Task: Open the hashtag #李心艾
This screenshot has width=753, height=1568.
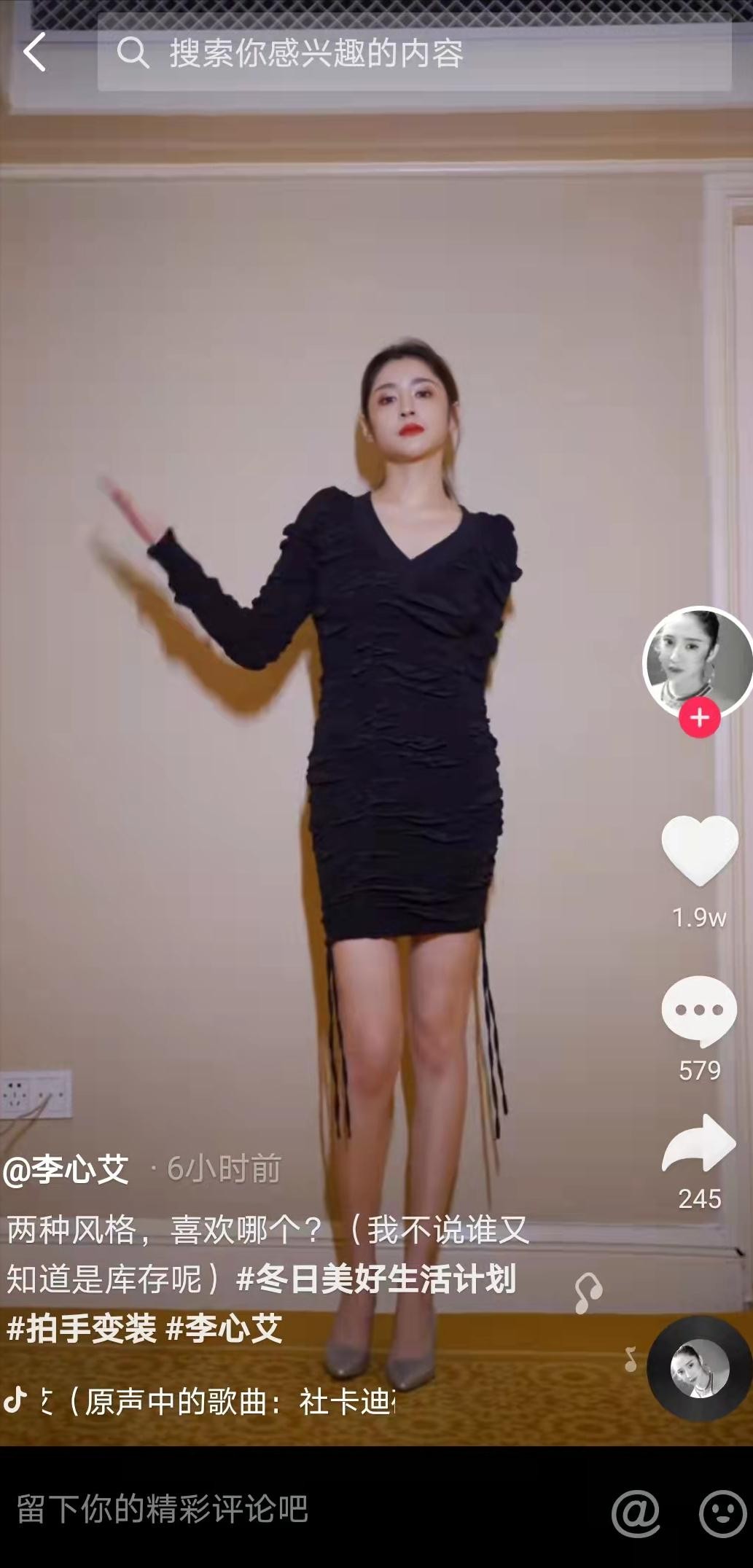Action: [x=224, y=1328]
